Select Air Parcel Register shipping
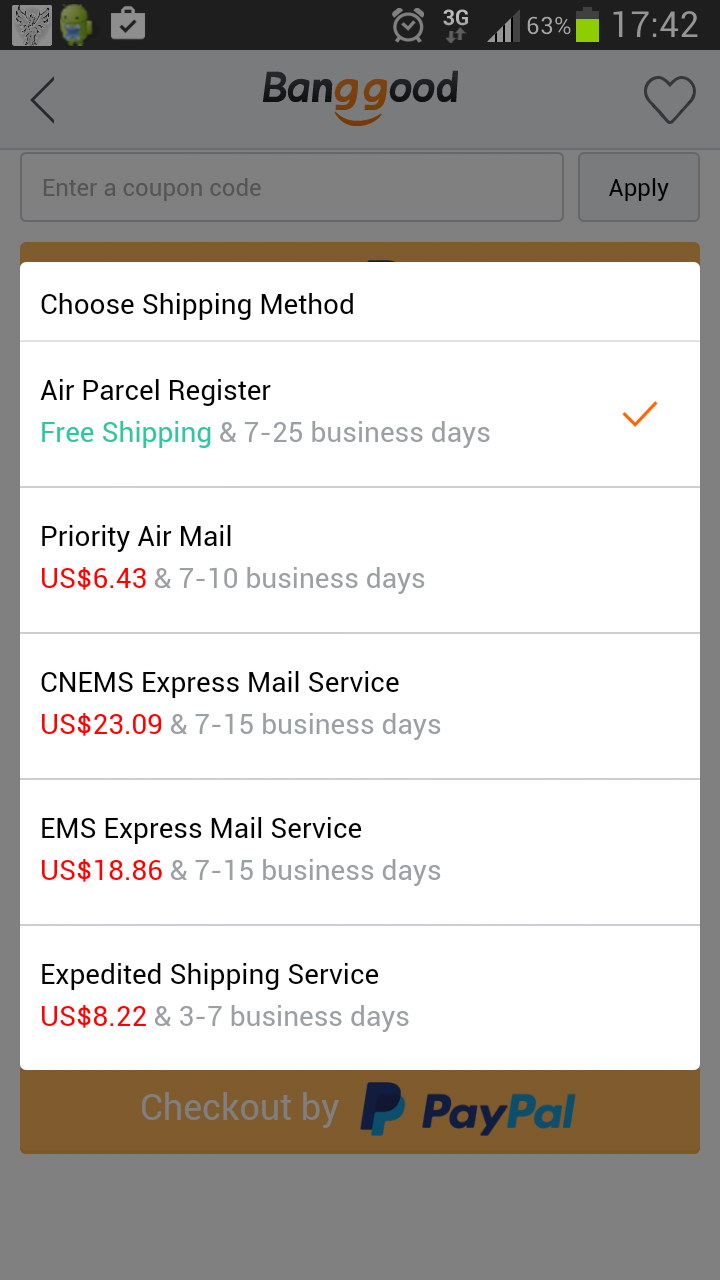 [360, 414]
